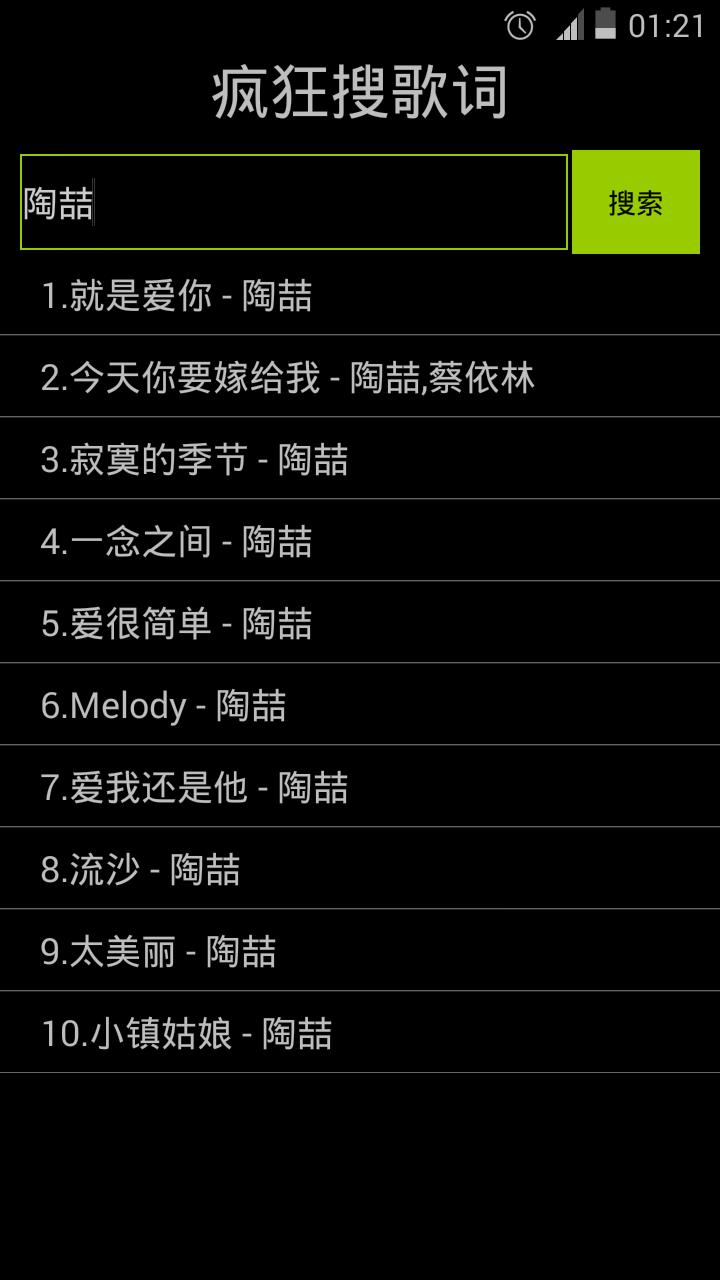The image size is (720, 1280).
Task: Select 今天你要嫁给我 by 陶喆 and 蔡依林
Action: [360, 377]
